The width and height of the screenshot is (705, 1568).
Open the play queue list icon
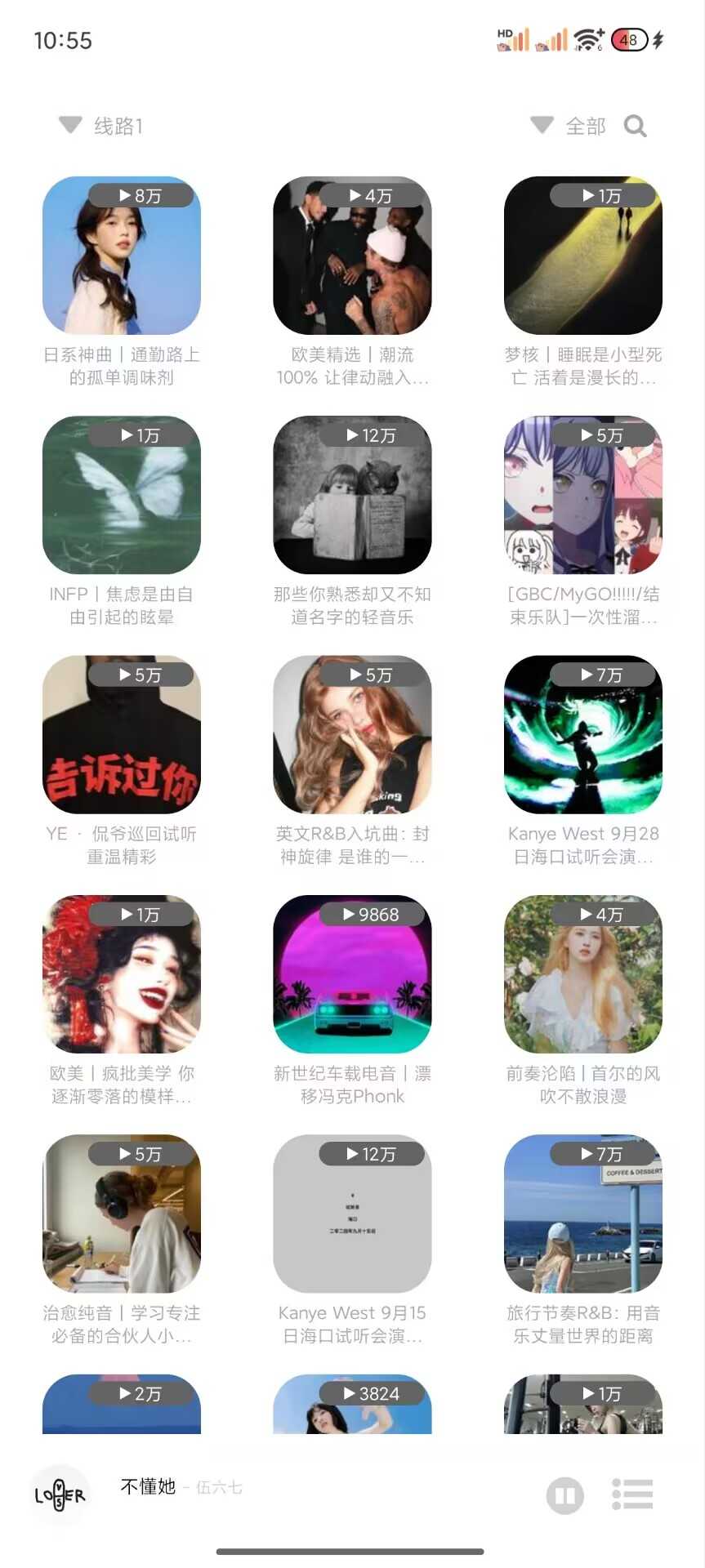pyautogui.click(x=632, y=1494)
